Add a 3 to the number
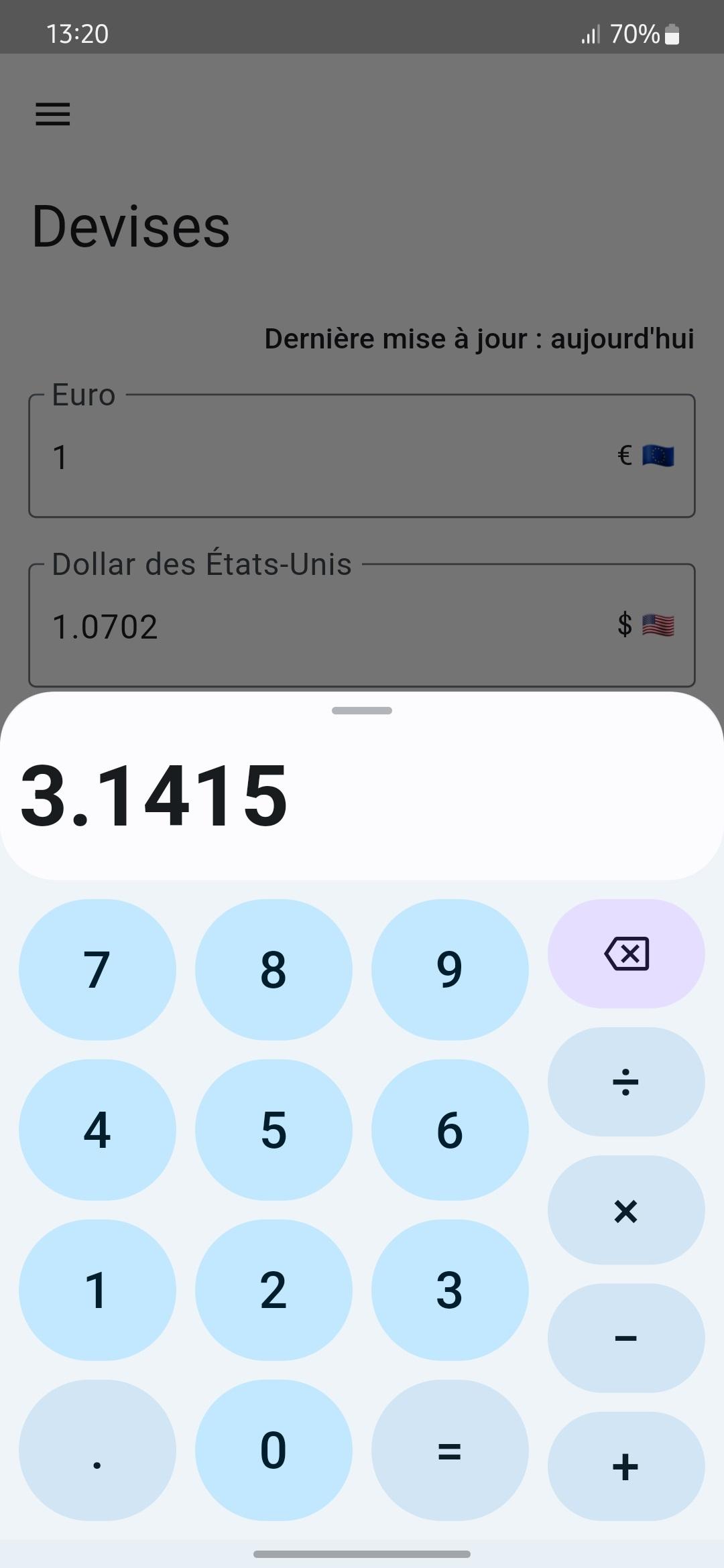The width and height of the screenshot is (724, 1568). click(x=450, y=1290)
